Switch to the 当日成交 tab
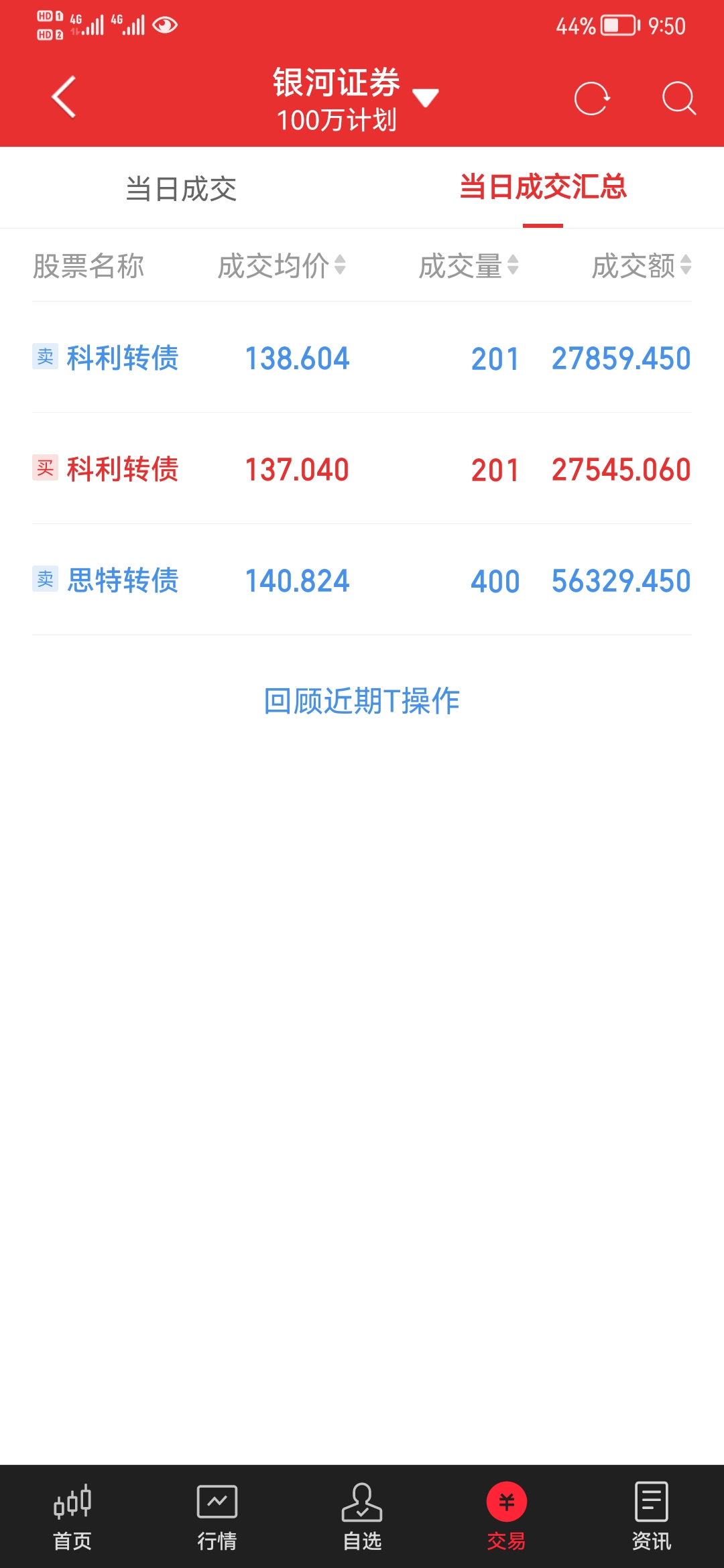Viewport: 724px width, 1568px height. coord(181,189)
